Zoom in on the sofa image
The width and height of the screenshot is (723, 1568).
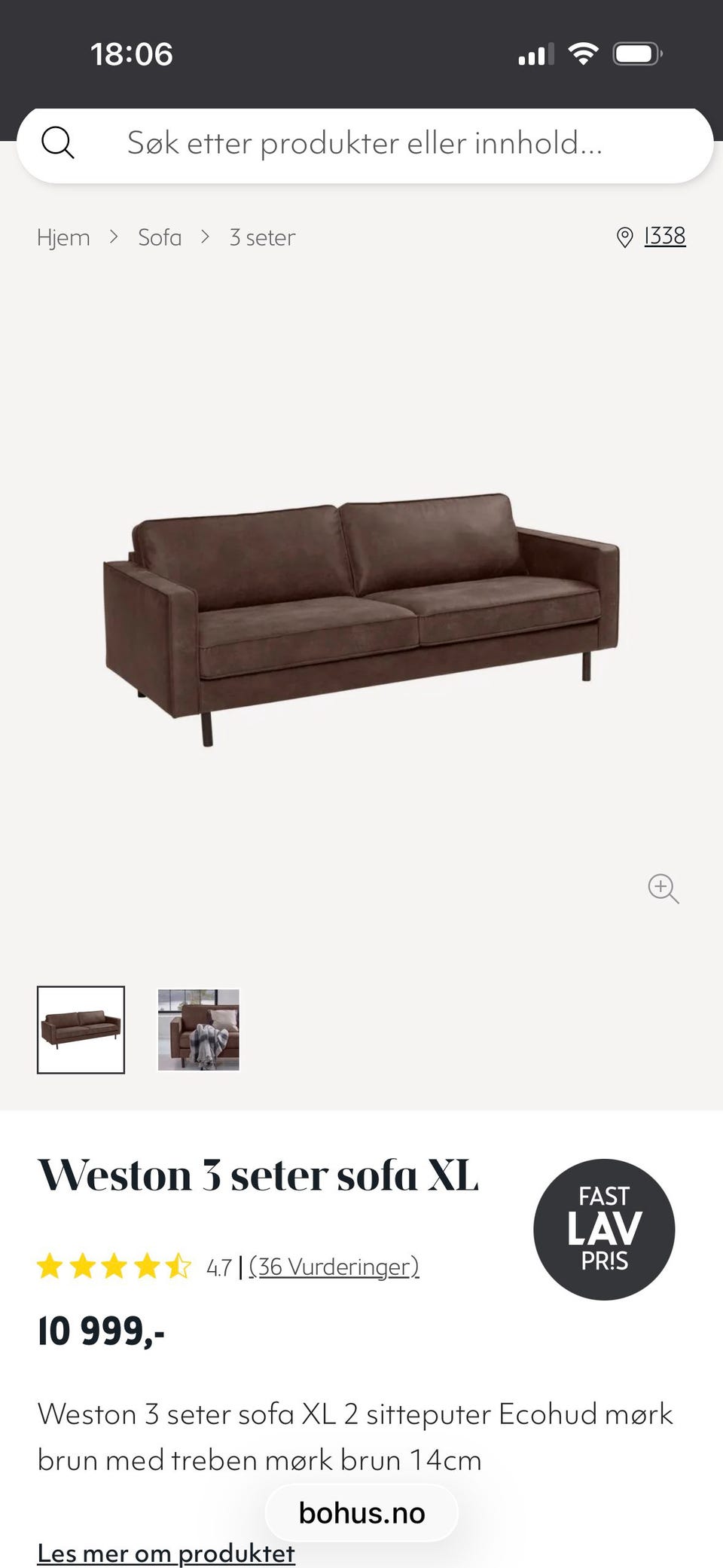[x=663, y=888]
